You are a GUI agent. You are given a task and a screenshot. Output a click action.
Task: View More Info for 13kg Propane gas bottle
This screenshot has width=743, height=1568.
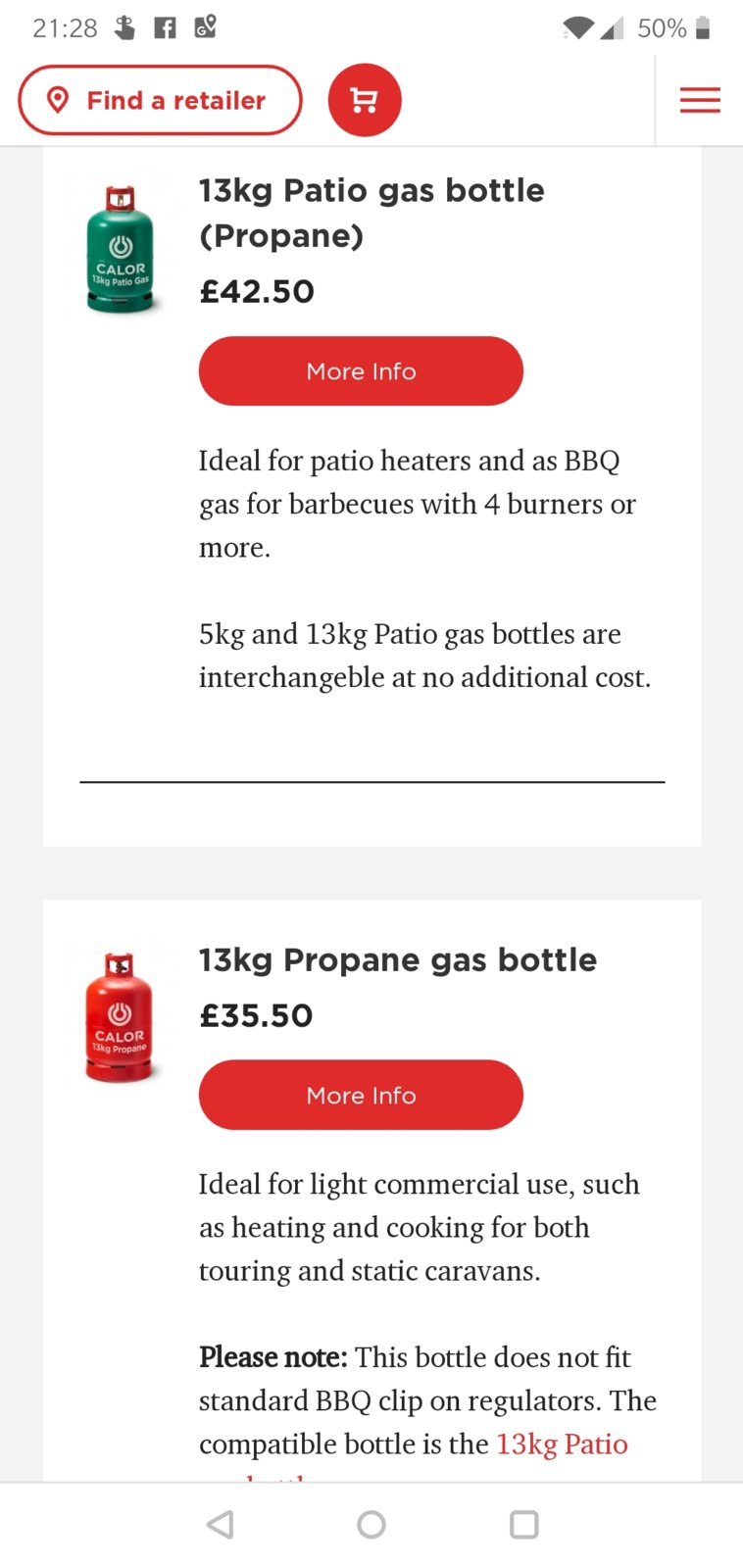(x=361, y=1095)
